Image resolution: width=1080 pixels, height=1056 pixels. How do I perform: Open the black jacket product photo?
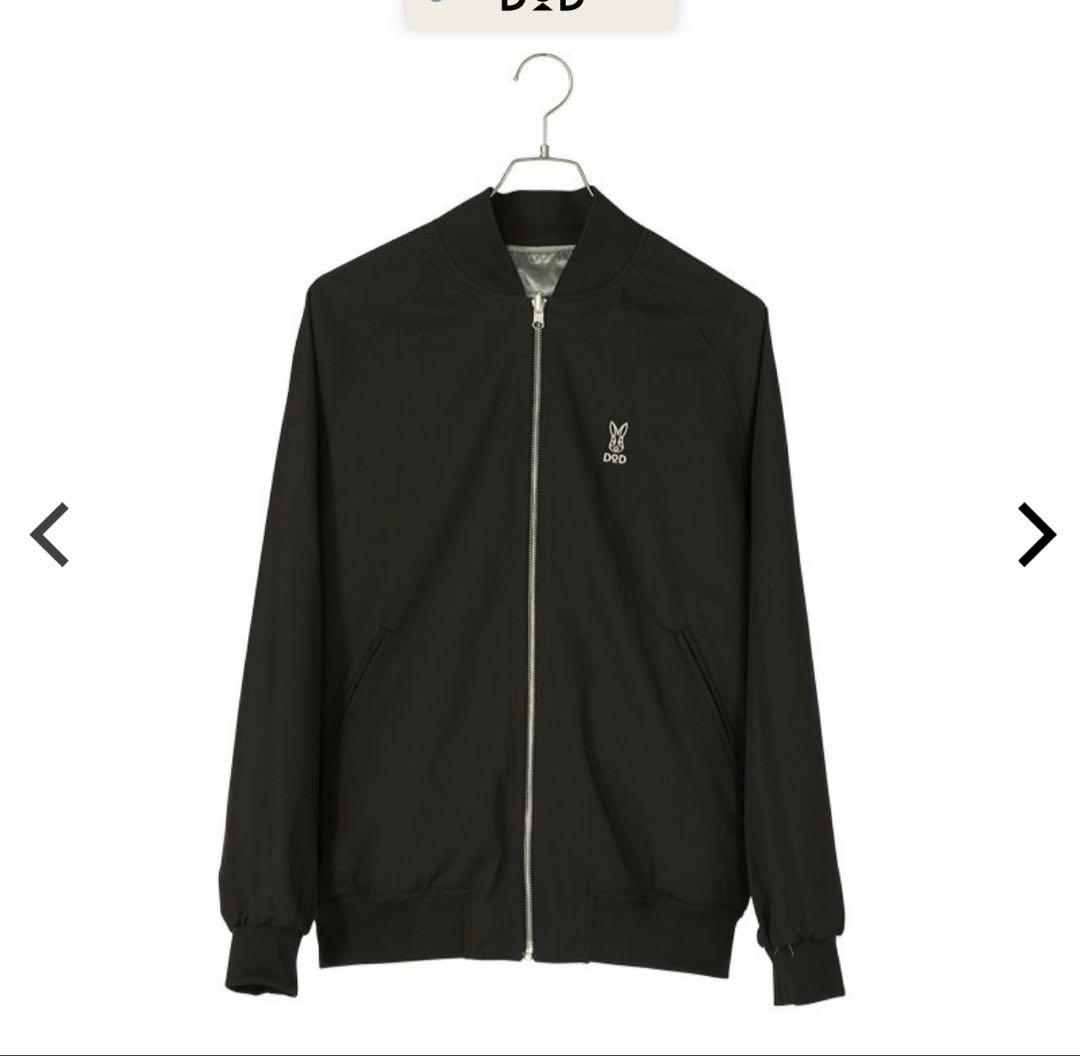point(532,560)
